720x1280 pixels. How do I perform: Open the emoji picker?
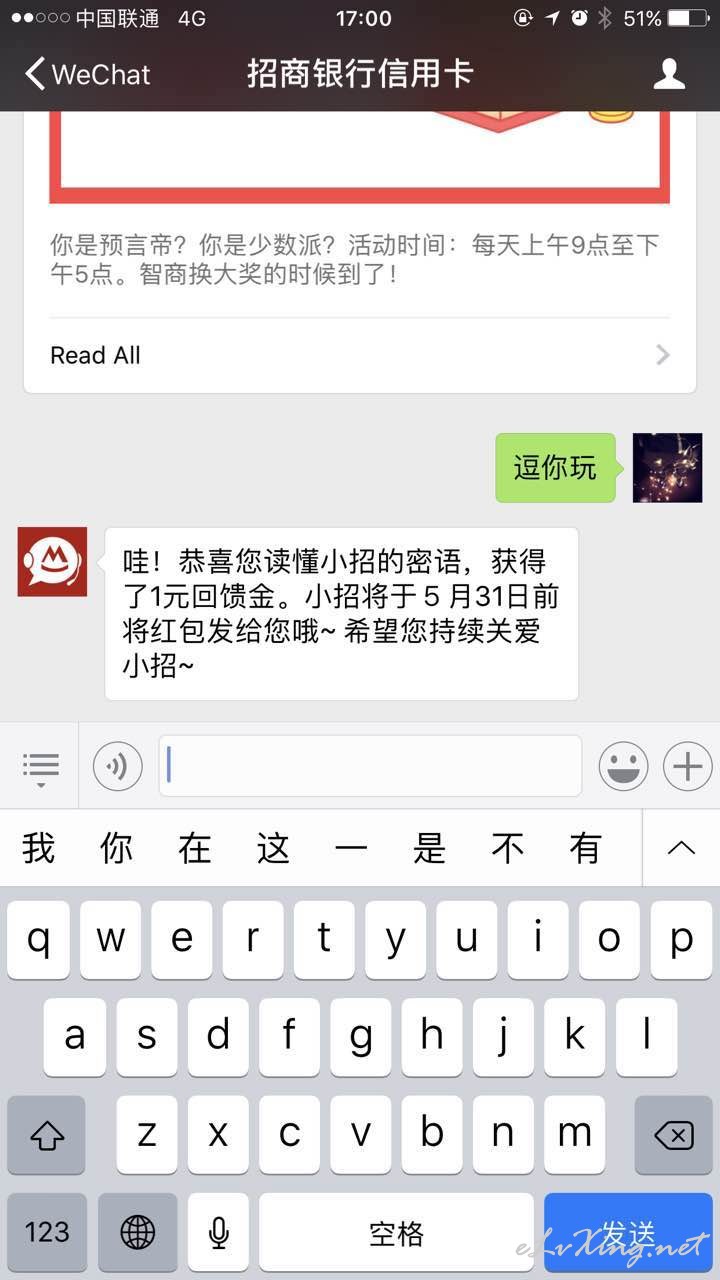point(623,767)
